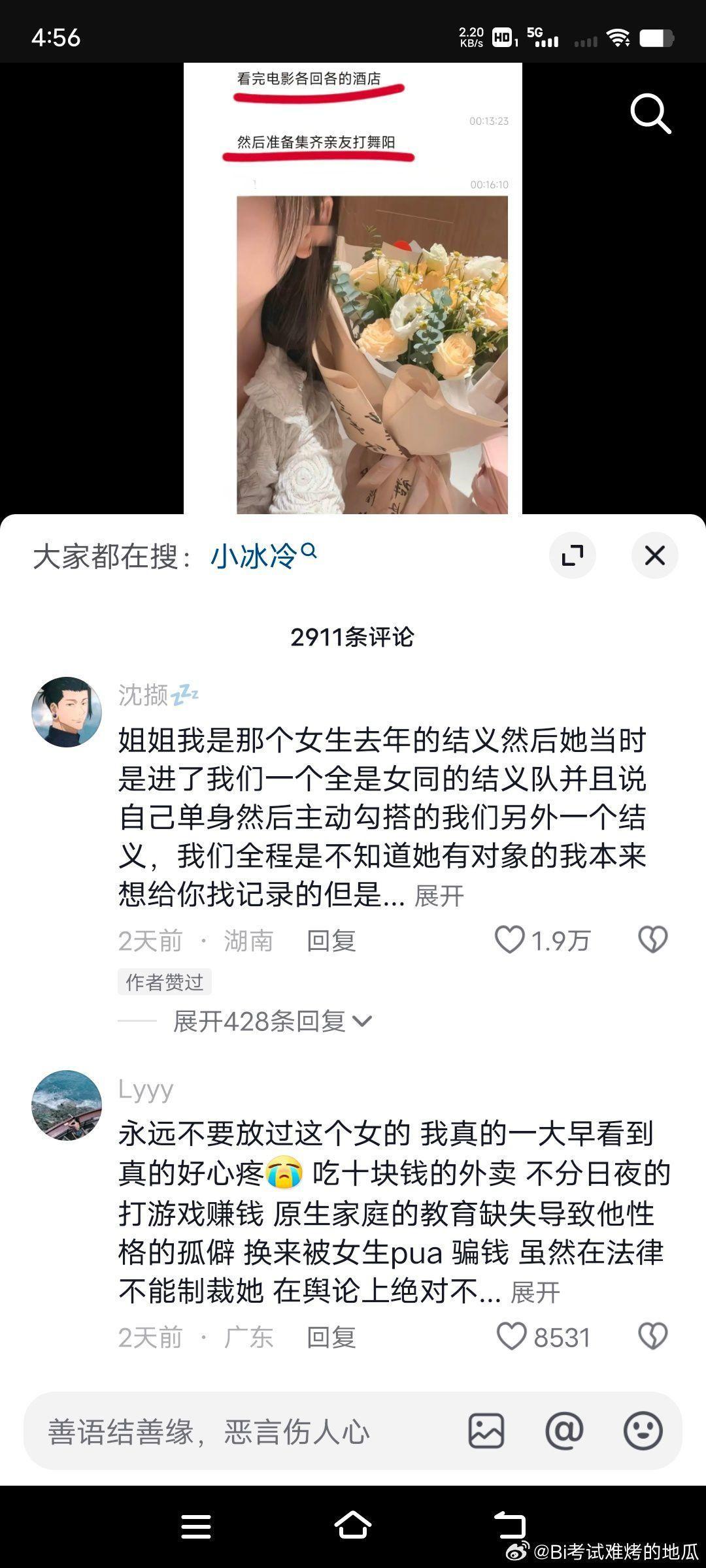Tap the comment input field
This screenshot has width=706, height=1568.
pos(242,1431)
